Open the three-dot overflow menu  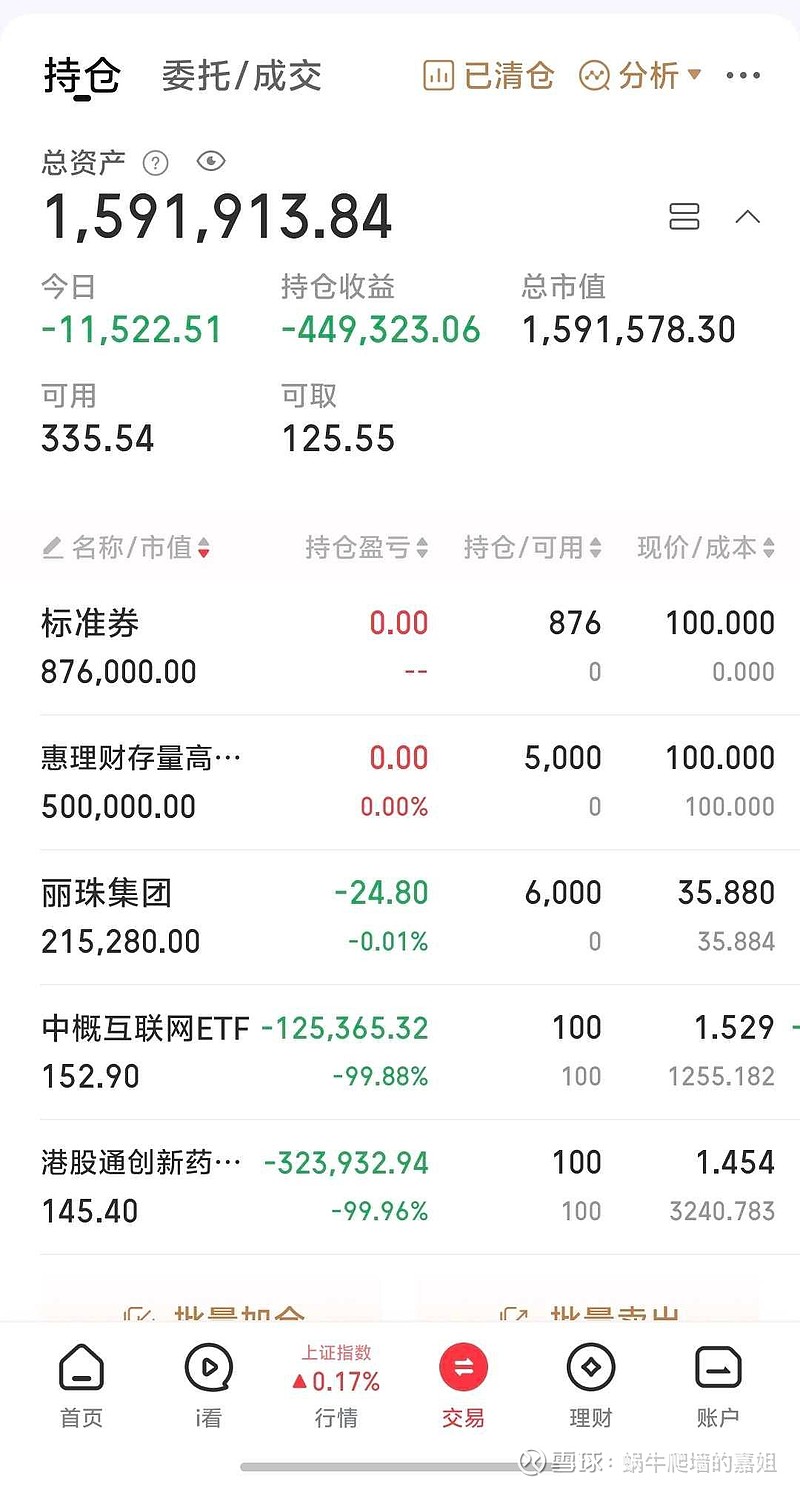tap(743, 76)
